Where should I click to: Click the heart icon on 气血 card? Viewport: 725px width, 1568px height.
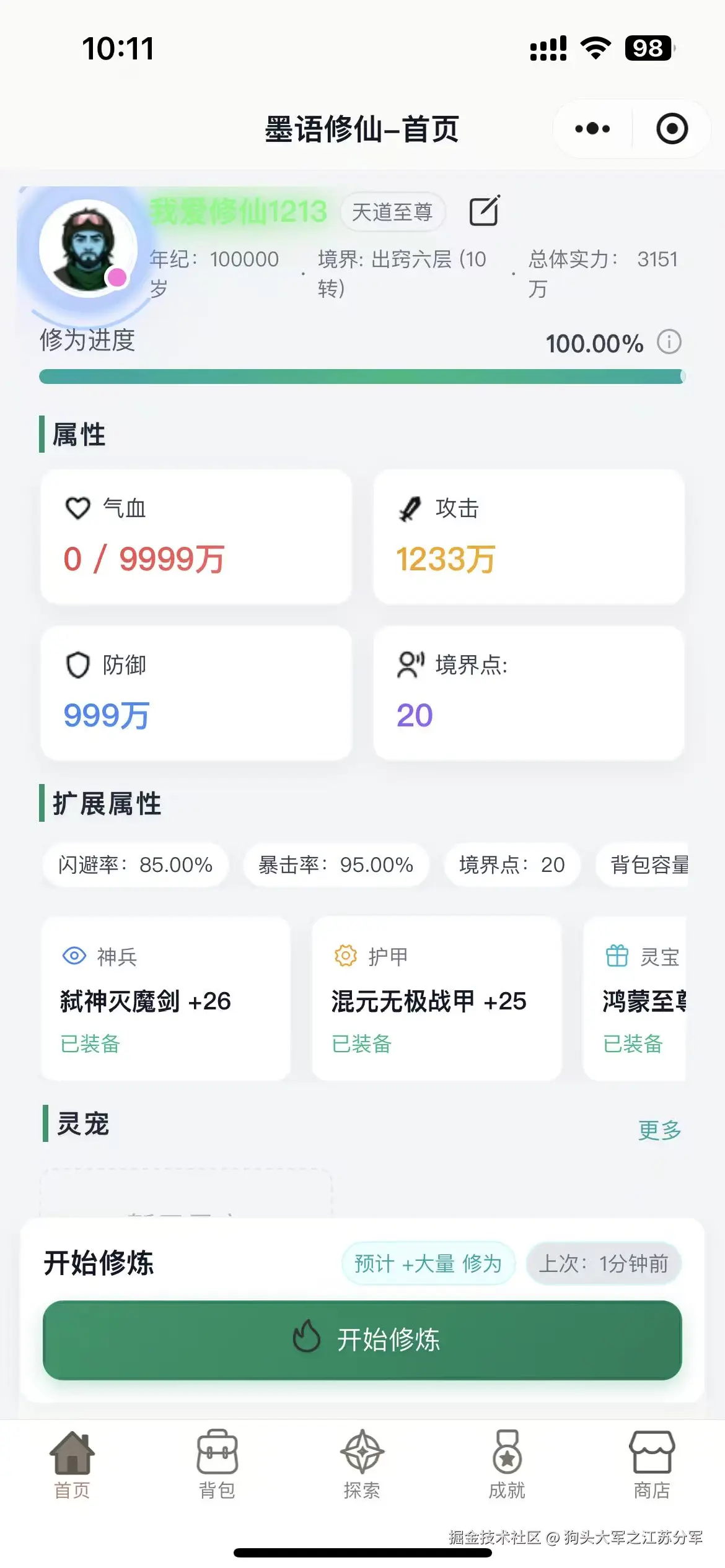coord(77,508)
